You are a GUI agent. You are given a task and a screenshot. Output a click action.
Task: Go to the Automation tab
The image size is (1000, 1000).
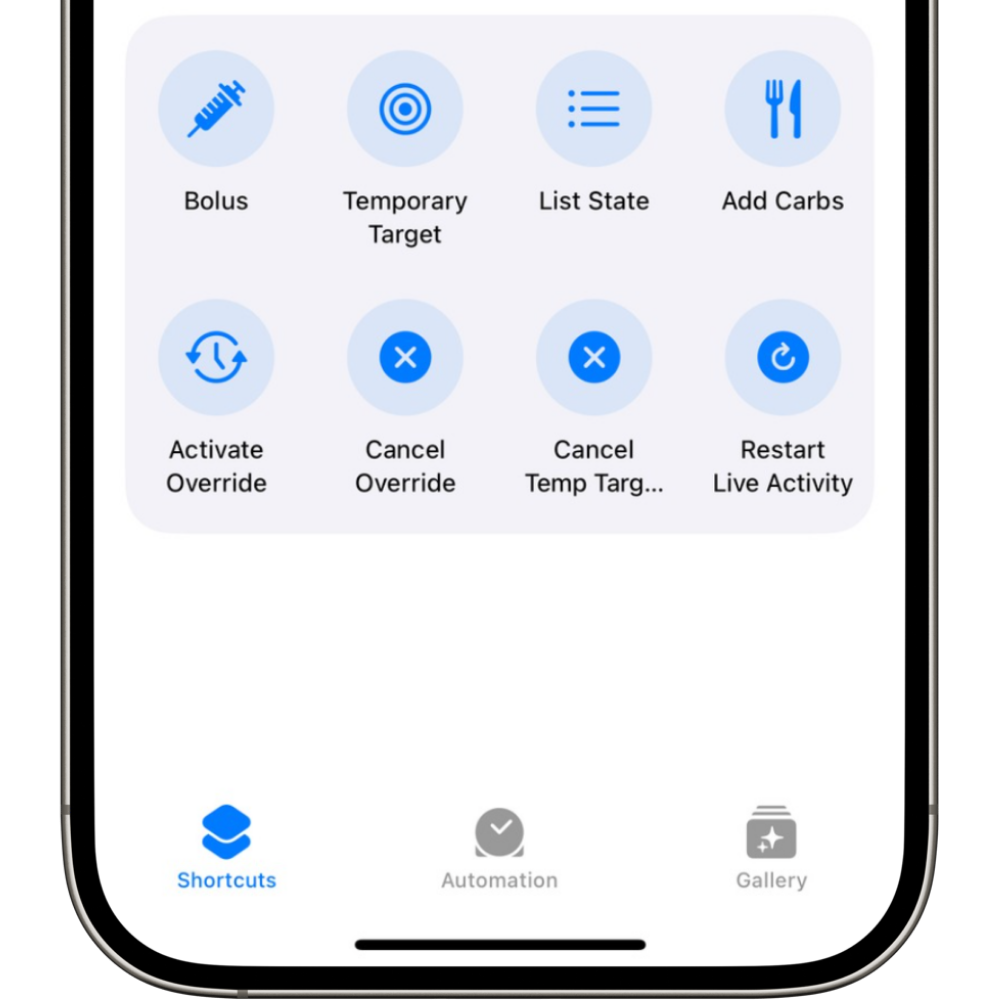coord(499,848)
